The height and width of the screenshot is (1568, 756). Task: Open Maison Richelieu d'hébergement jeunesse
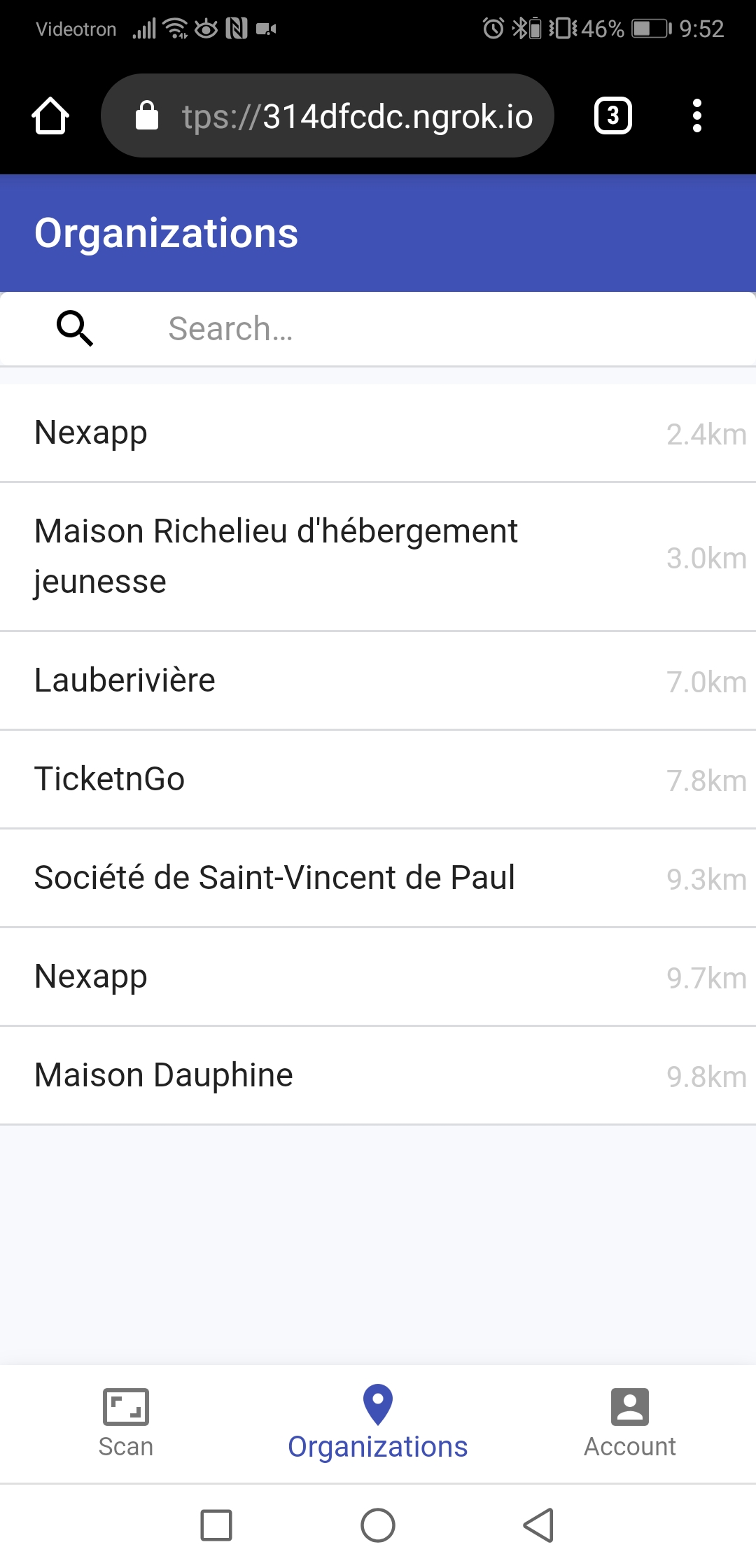tap(378, 556)
